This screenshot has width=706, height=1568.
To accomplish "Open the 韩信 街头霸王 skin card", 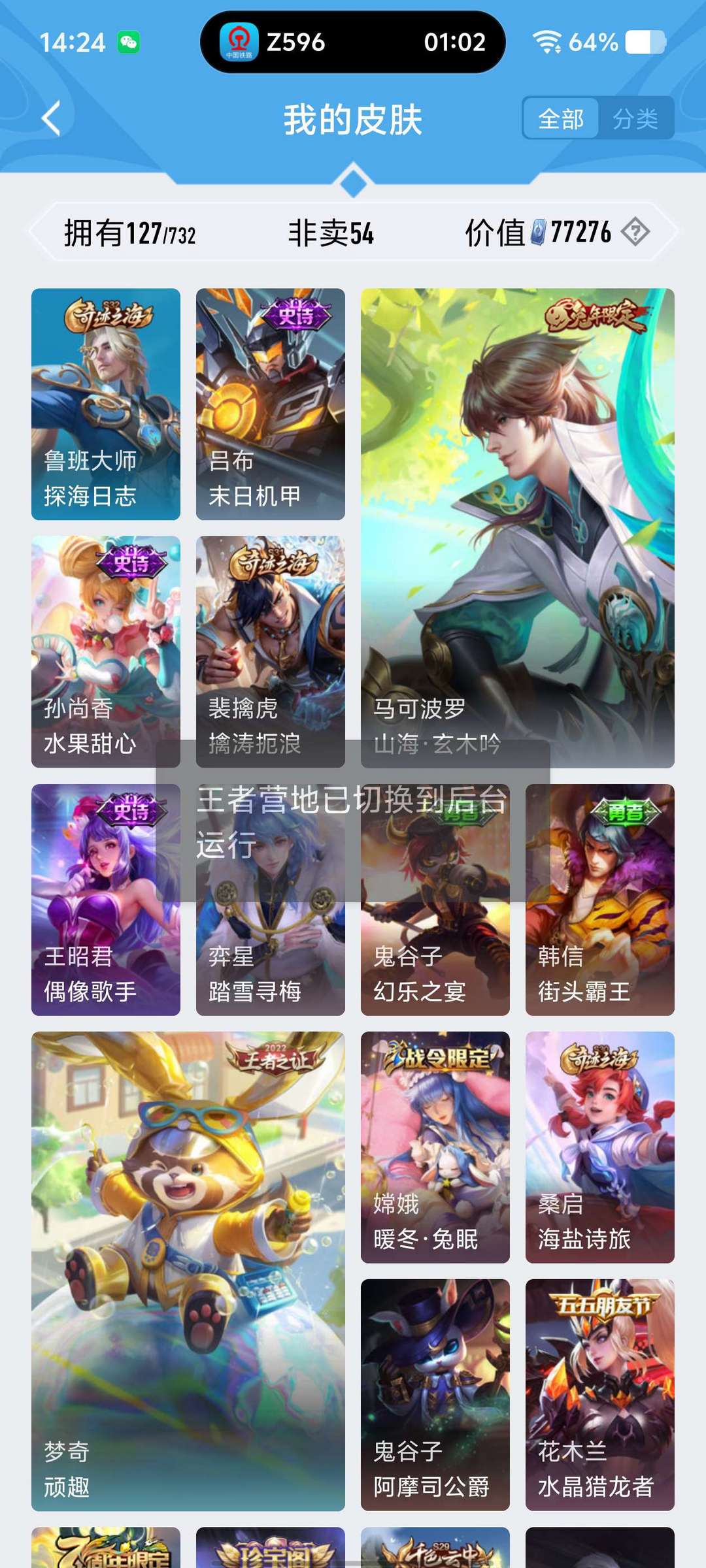I will [600, 900].
